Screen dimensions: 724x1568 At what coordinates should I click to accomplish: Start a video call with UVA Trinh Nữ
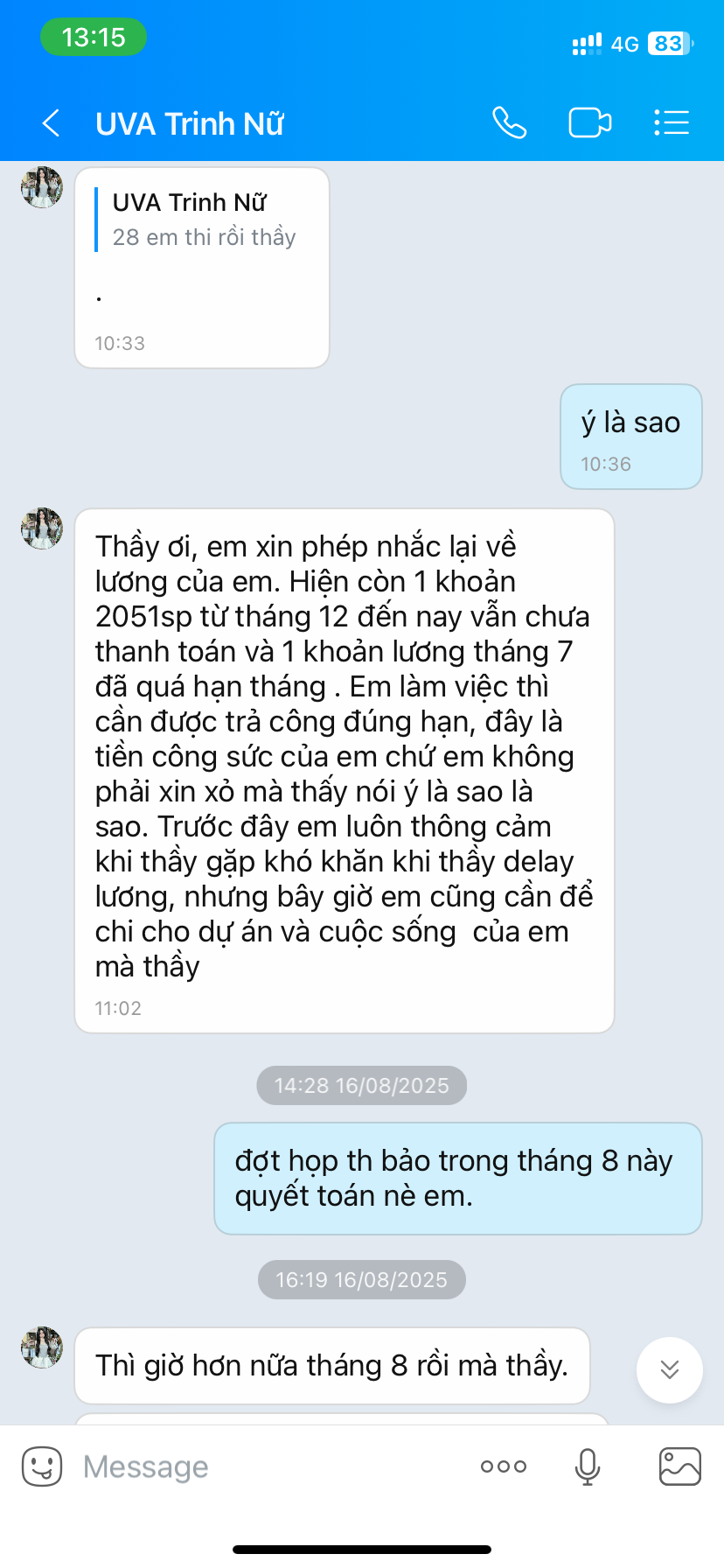[x=590, y=123]
